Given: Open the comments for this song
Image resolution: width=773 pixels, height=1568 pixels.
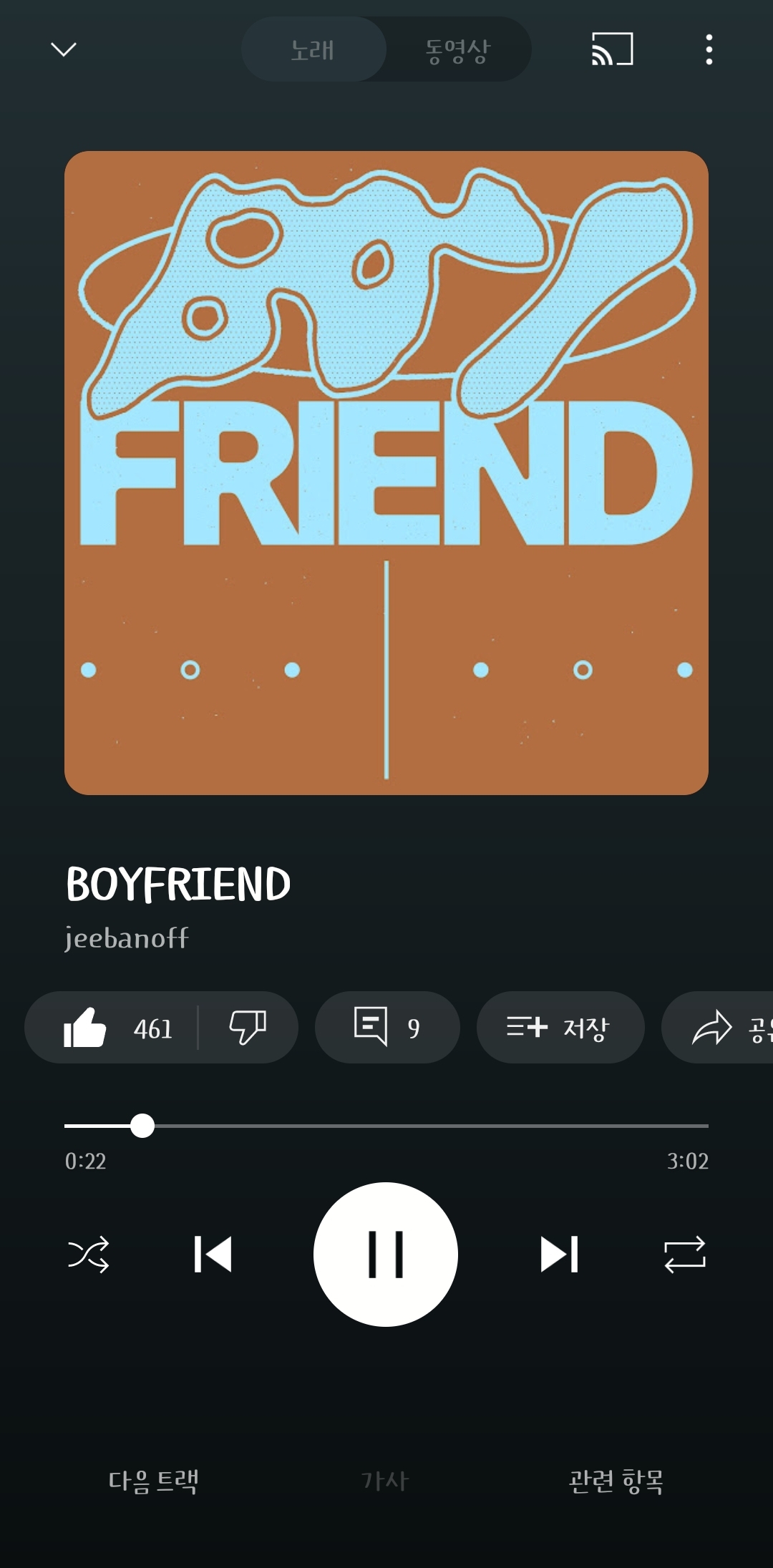Looking at the screenshot, I should (x=386, y=1028).
